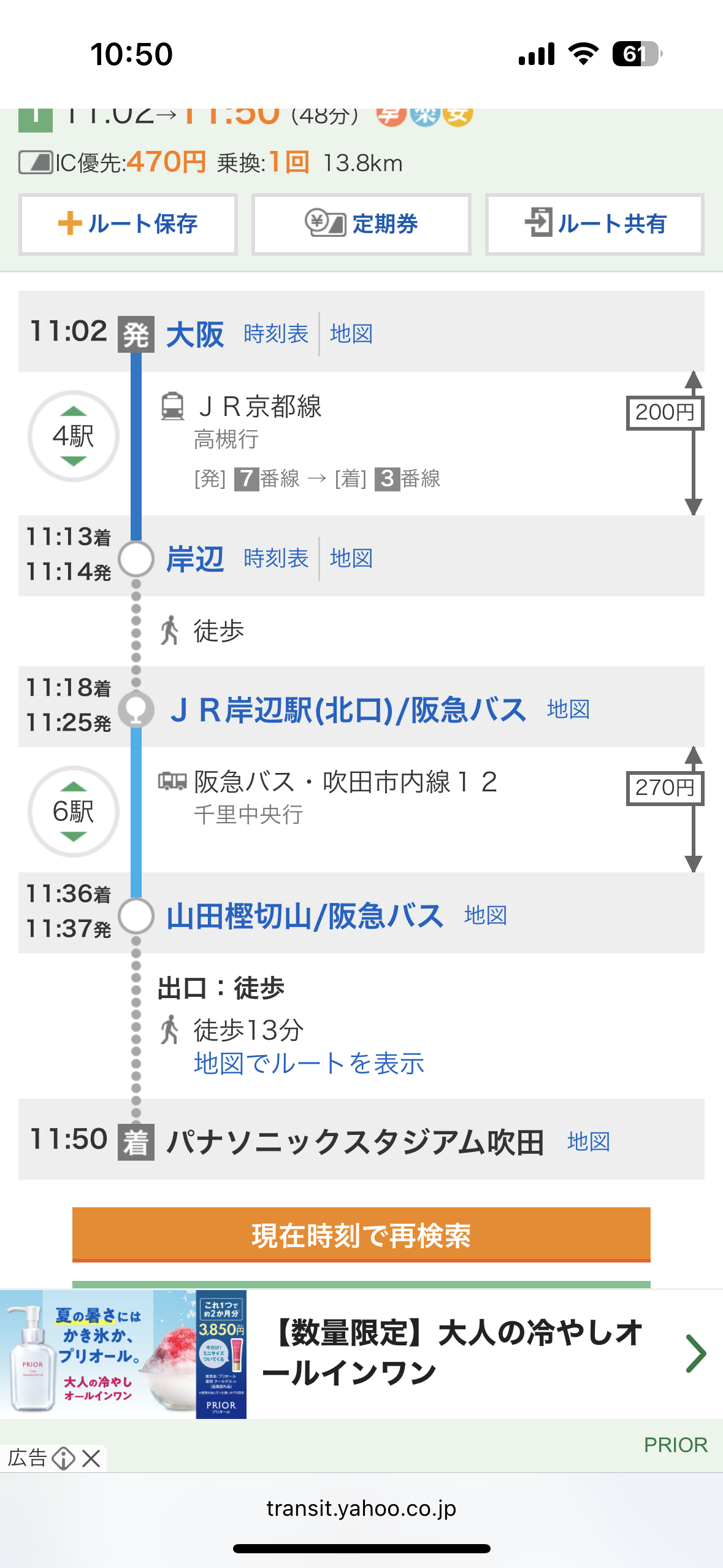Save this route with ルート保存
Image resolution: width=723 pixels, height=1568 pixels.
point(128,224)
